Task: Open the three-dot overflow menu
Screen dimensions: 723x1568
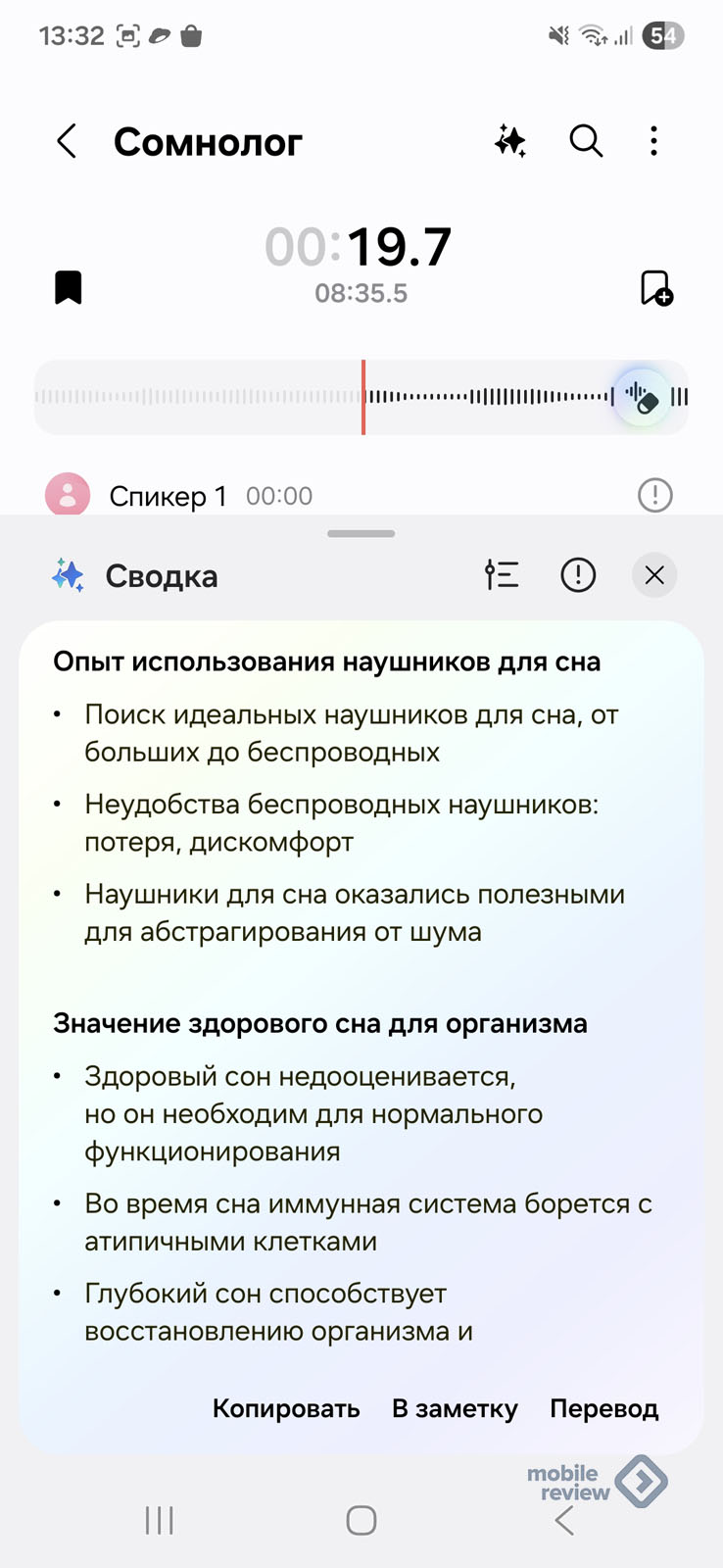Action: tap(653, 142)
